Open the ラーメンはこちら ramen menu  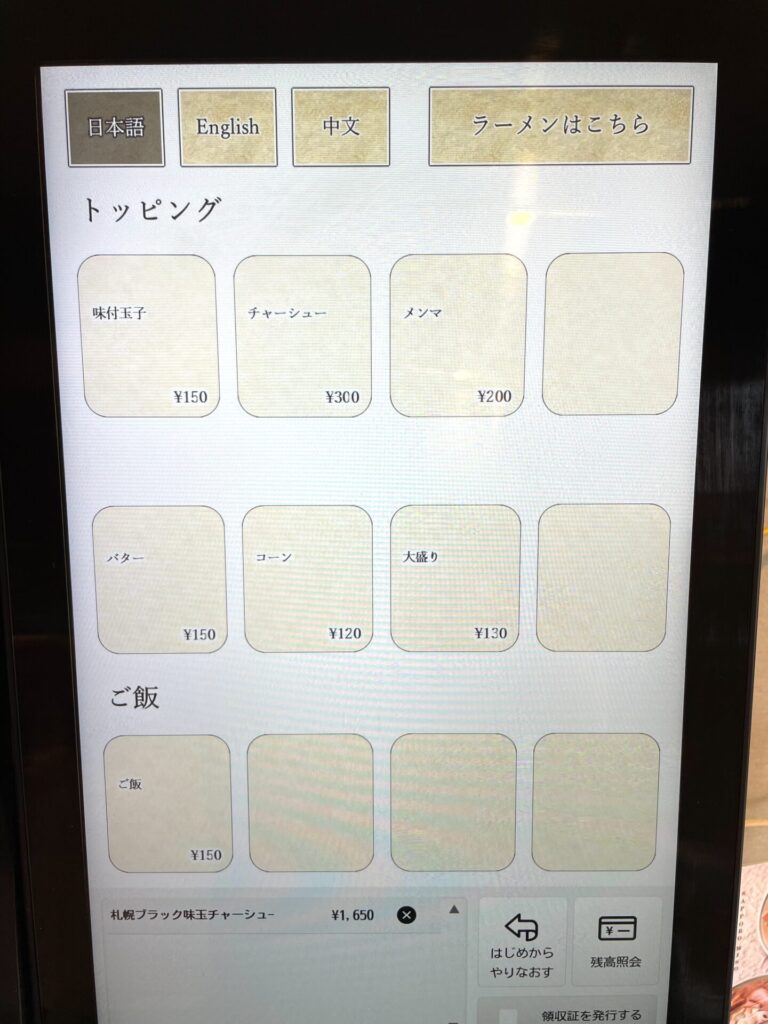coord(560,125)
